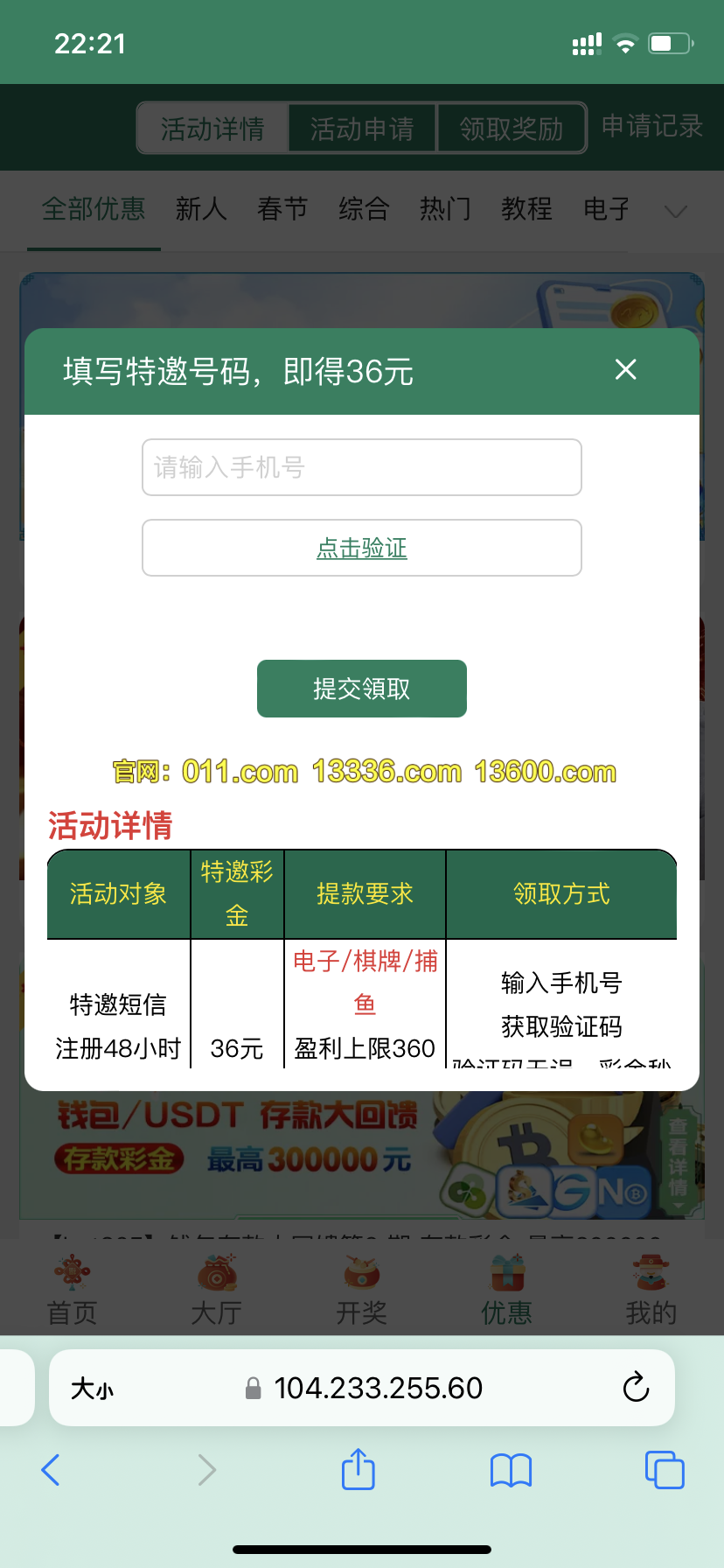Open the 大厅 lobby tab
This screenshot has width=724, height=1568.
[217, 1290]
